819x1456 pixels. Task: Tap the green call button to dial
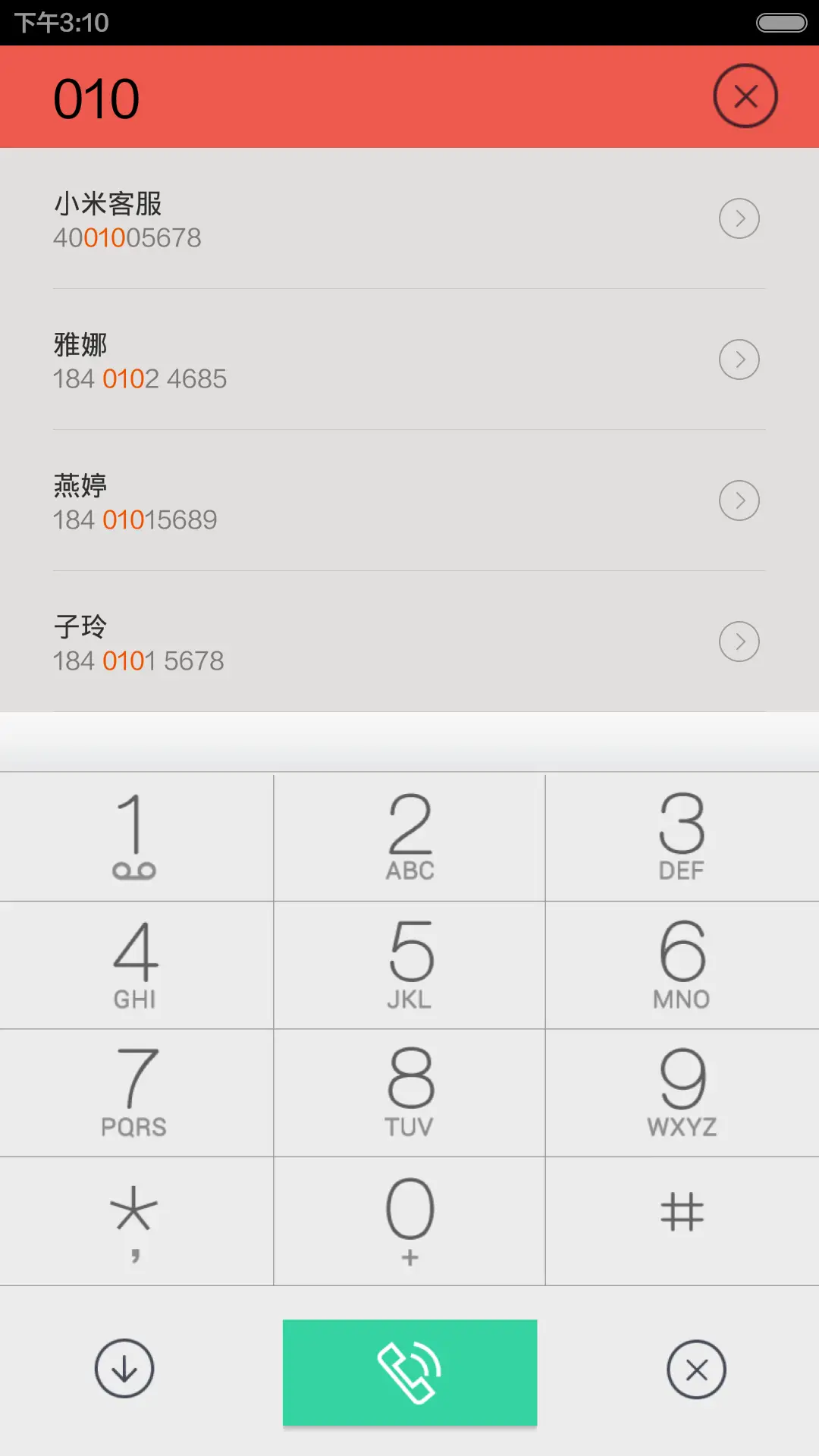409,1371
